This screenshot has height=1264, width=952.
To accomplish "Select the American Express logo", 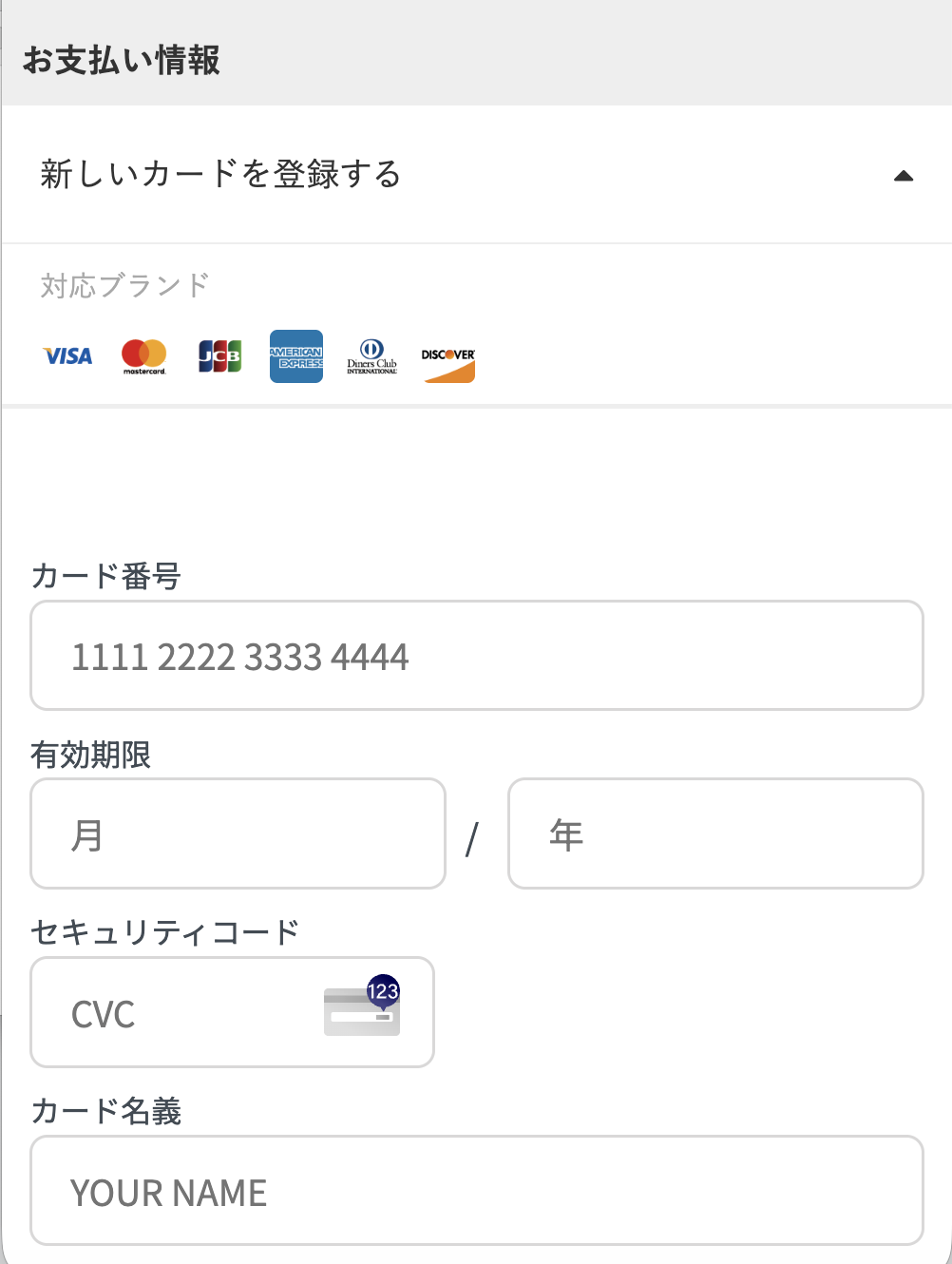I will tap(295, 356).
